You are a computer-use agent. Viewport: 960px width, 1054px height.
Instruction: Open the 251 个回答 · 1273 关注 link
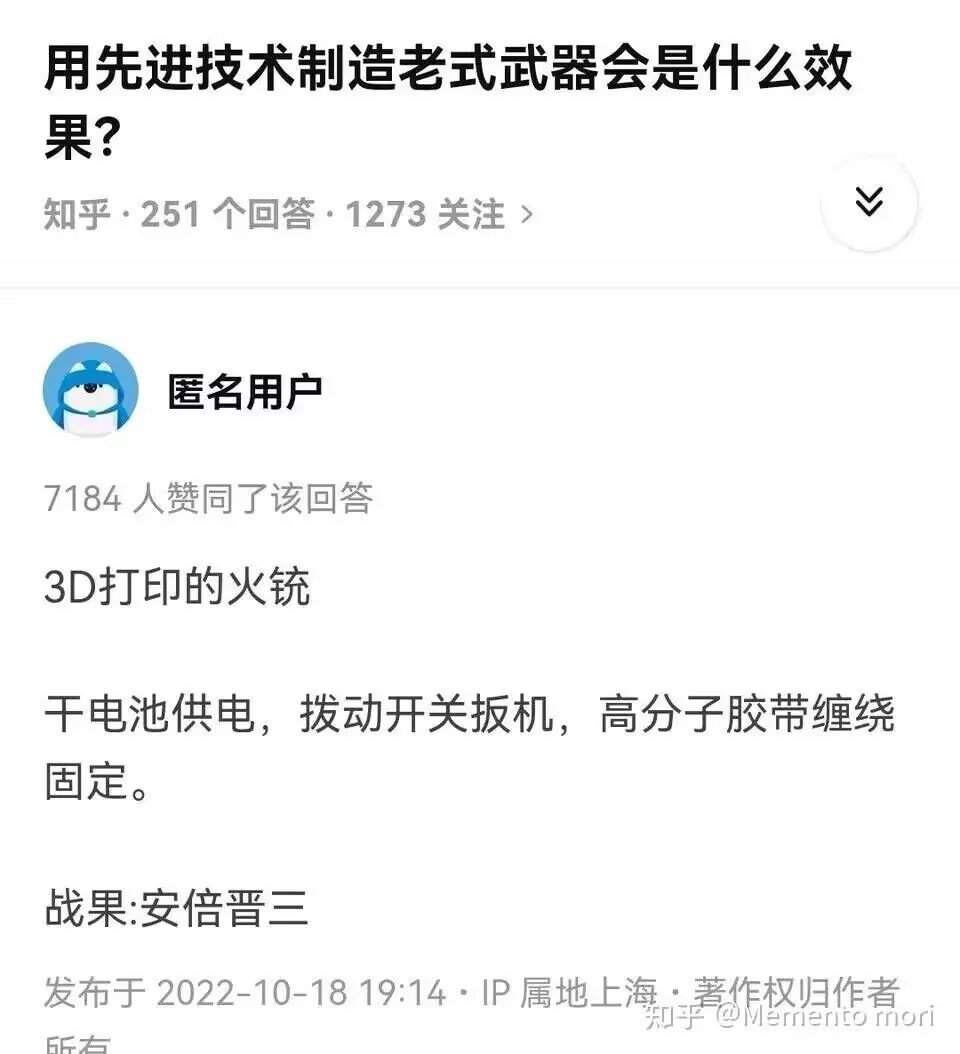click(335, 214)
